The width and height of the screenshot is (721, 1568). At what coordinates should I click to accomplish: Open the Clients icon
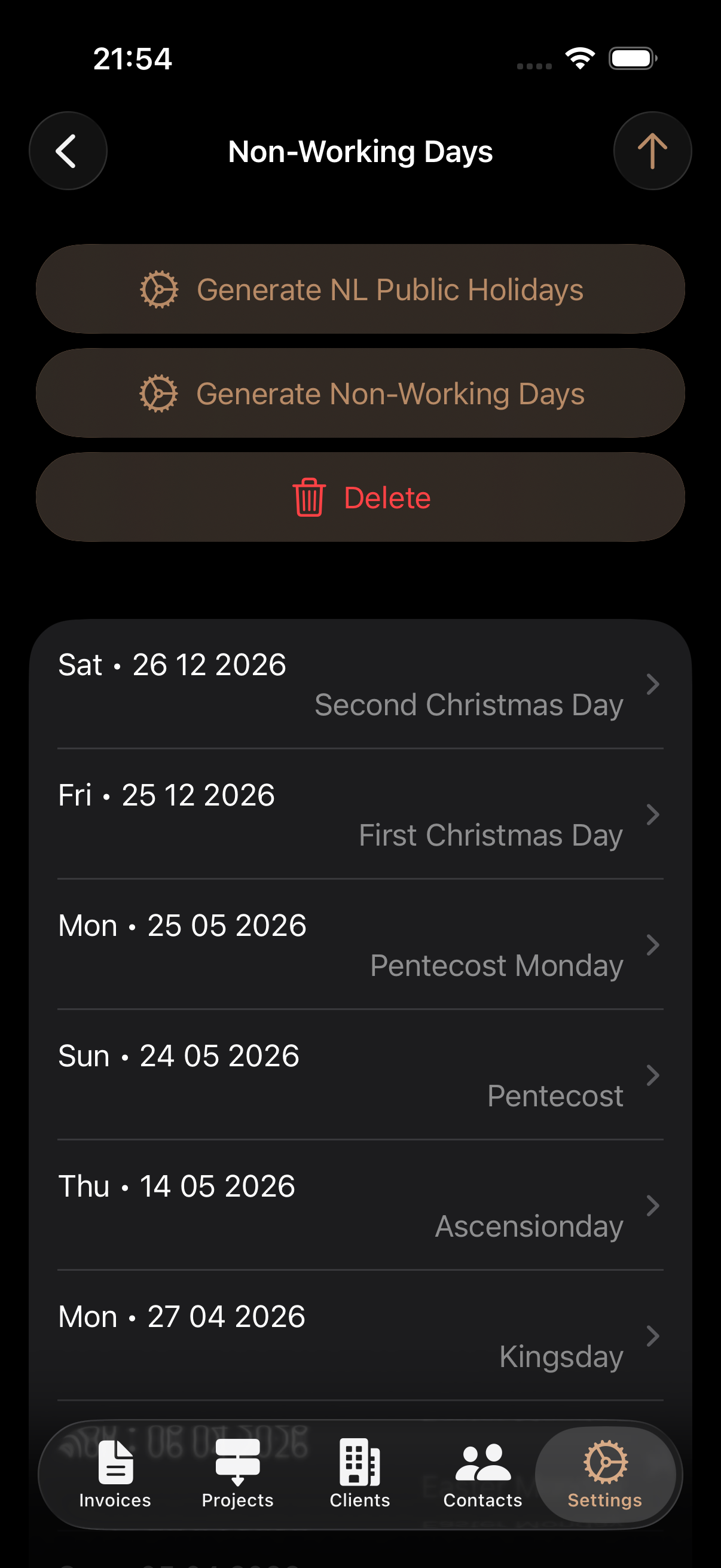[x=359, y=1460]
